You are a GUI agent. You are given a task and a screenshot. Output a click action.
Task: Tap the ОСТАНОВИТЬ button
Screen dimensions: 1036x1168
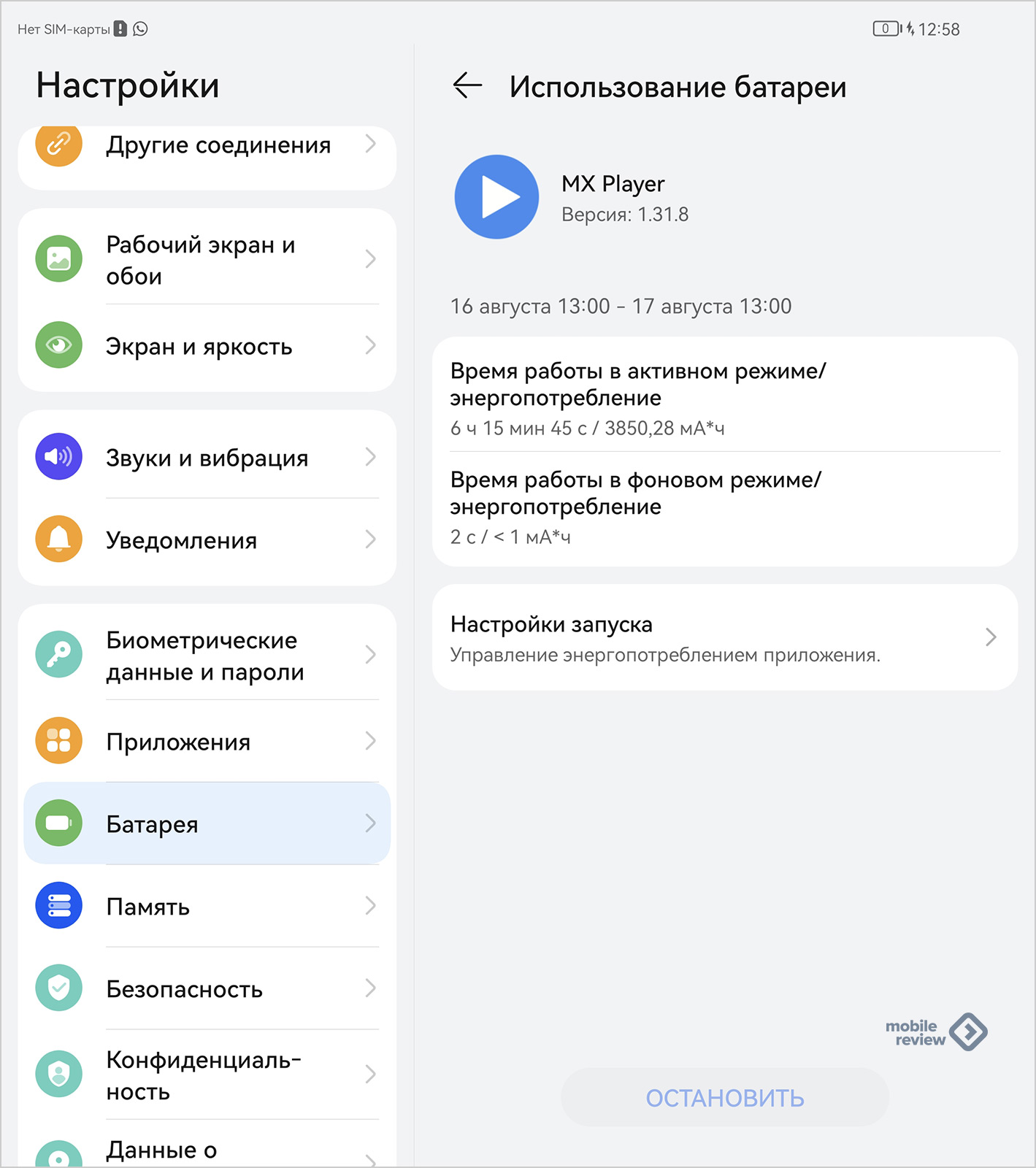coord(724,1098)
